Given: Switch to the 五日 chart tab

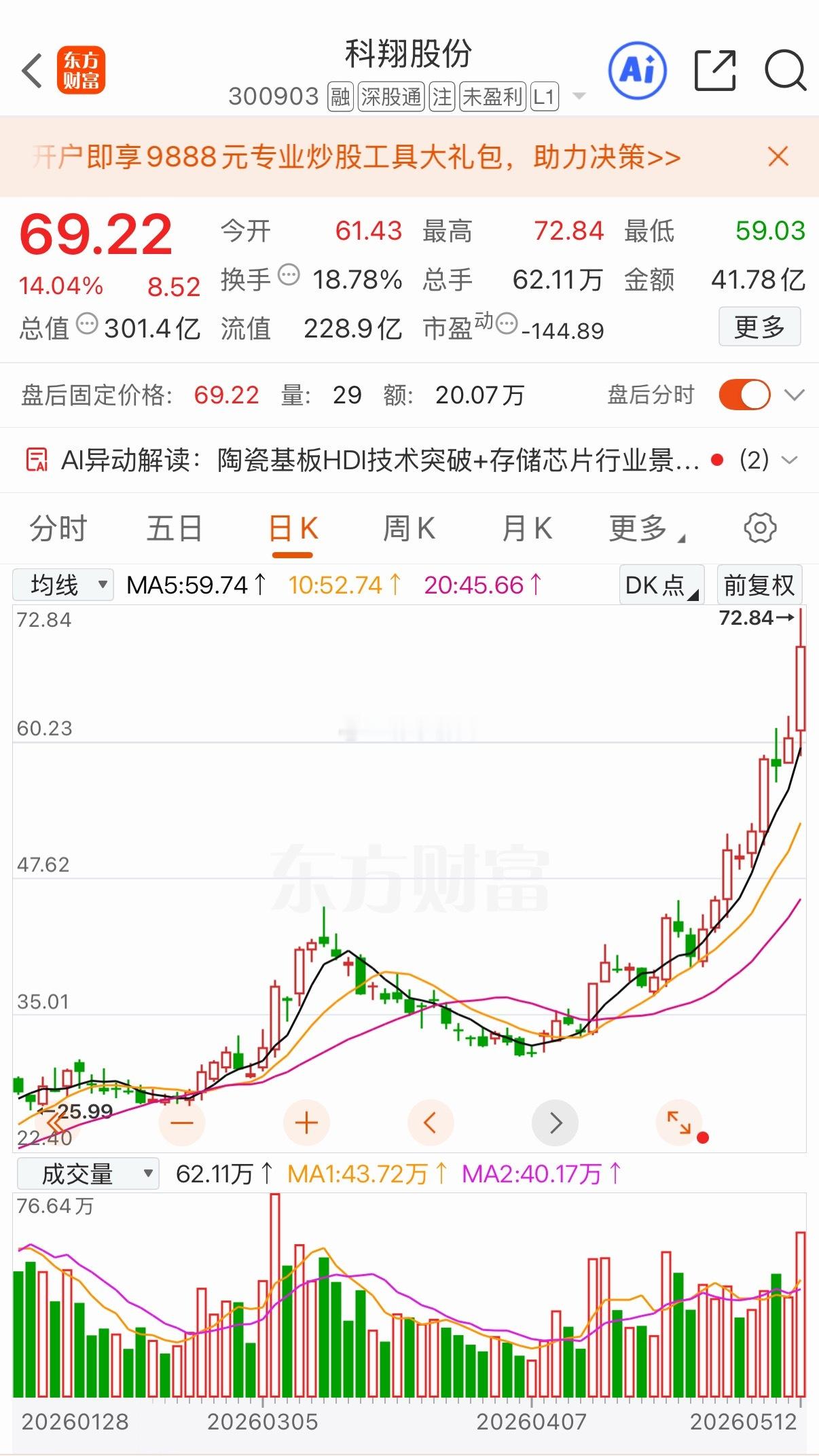Looking at the screenshot, I should [175, 528].
